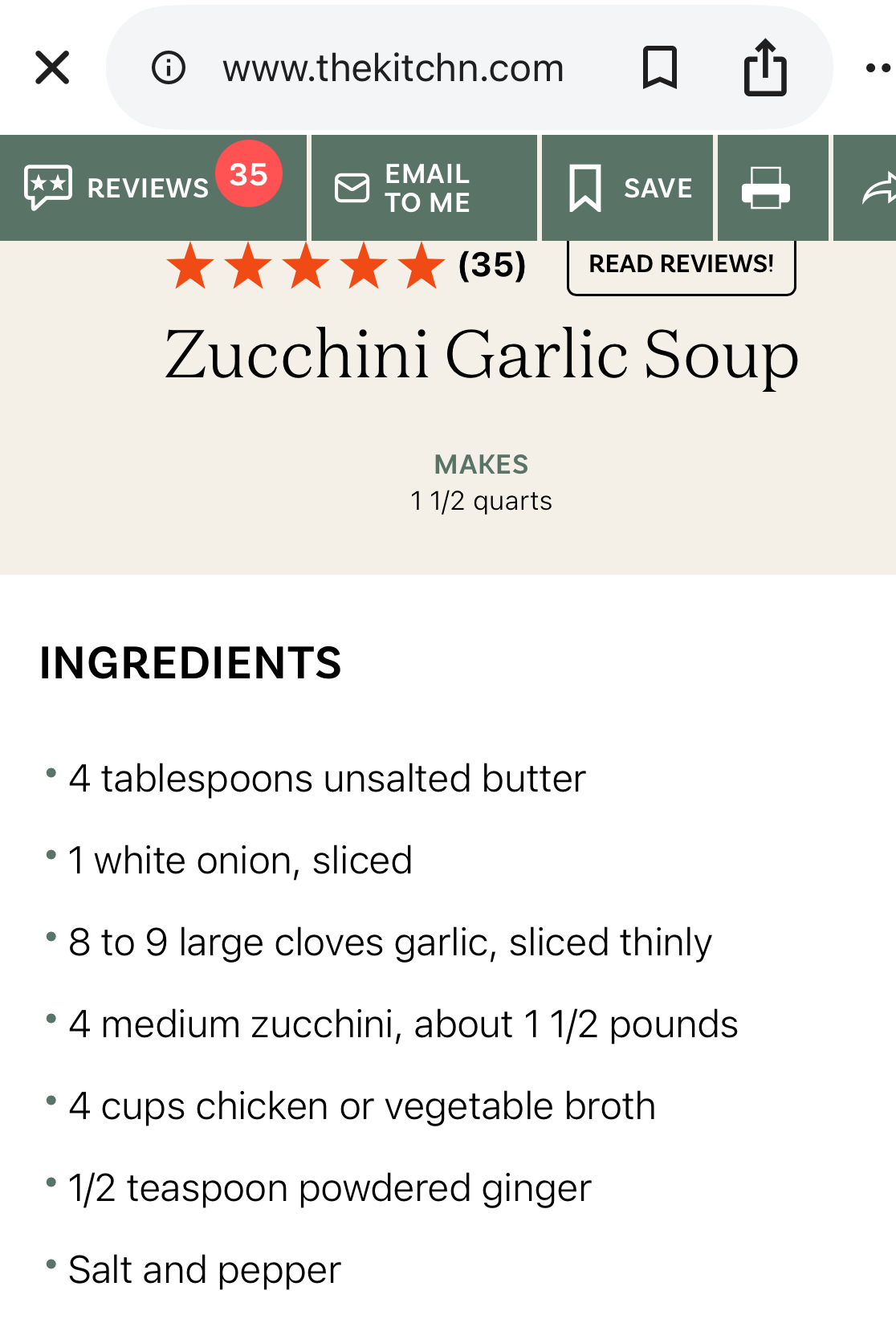The width and height of the screenshot is (896, 1323).
Task: Email this recipe to me
Action: 424,188
